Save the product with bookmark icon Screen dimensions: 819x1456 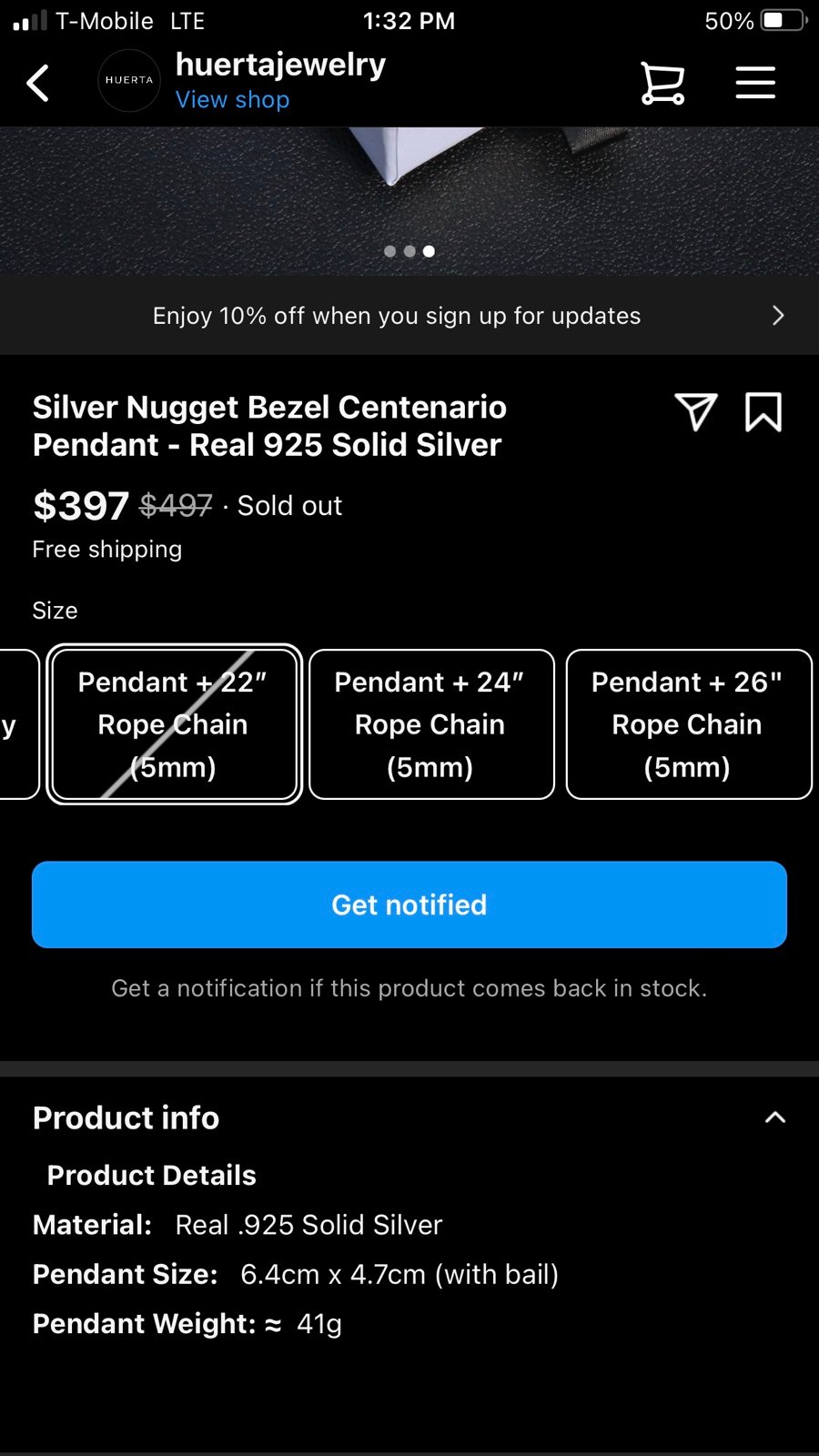click(x=763, y=412)
